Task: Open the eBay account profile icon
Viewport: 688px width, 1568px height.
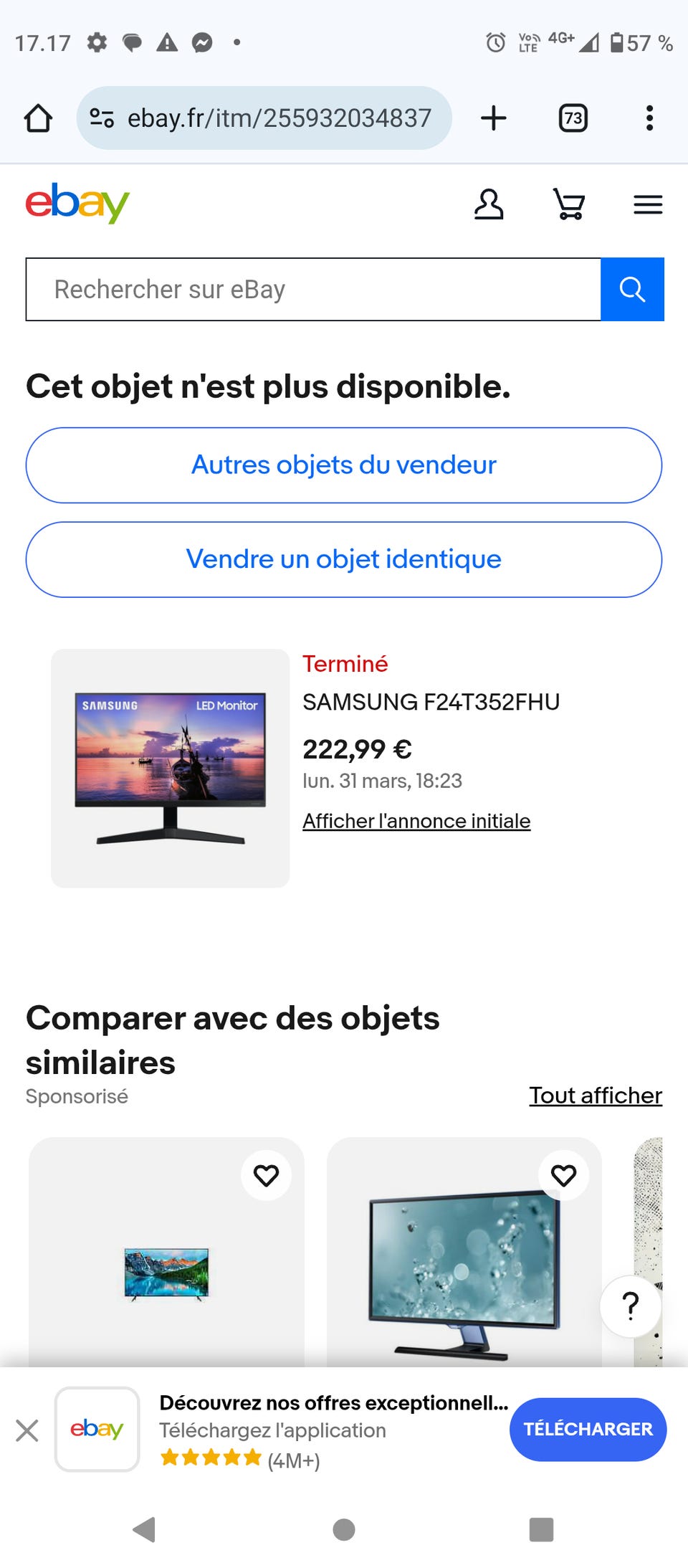Action: click(489, 205)
